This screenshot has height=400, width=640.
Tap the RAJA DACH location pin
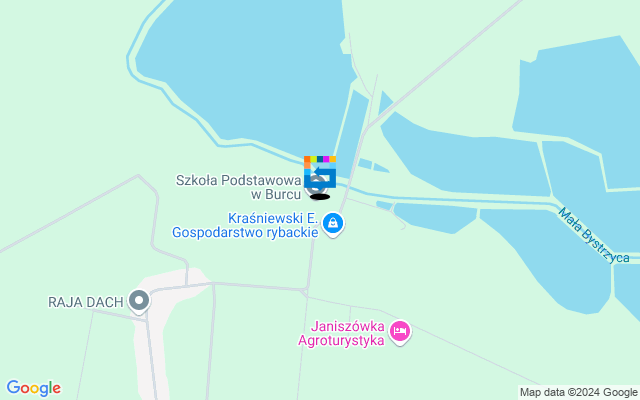point(139,300)
